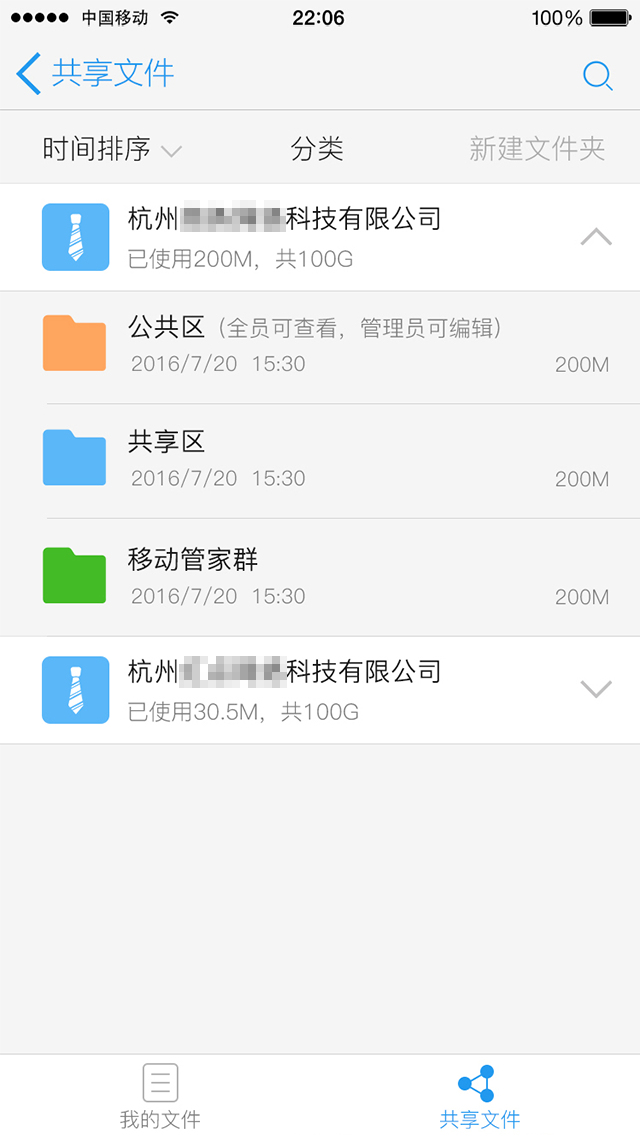
Task: Select the 共享文件 bottom tab
Action: [x=479, y=1096]
